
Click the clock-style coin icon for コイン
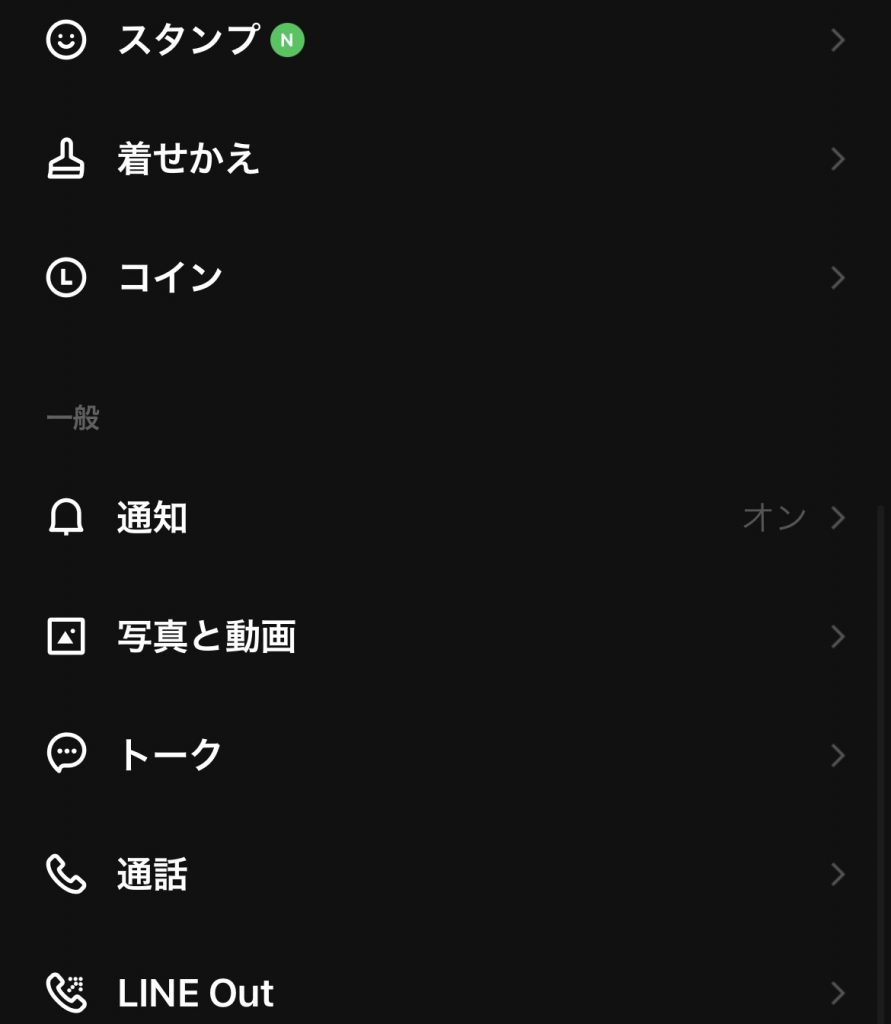pyautogui.click(x=64, y=277)
